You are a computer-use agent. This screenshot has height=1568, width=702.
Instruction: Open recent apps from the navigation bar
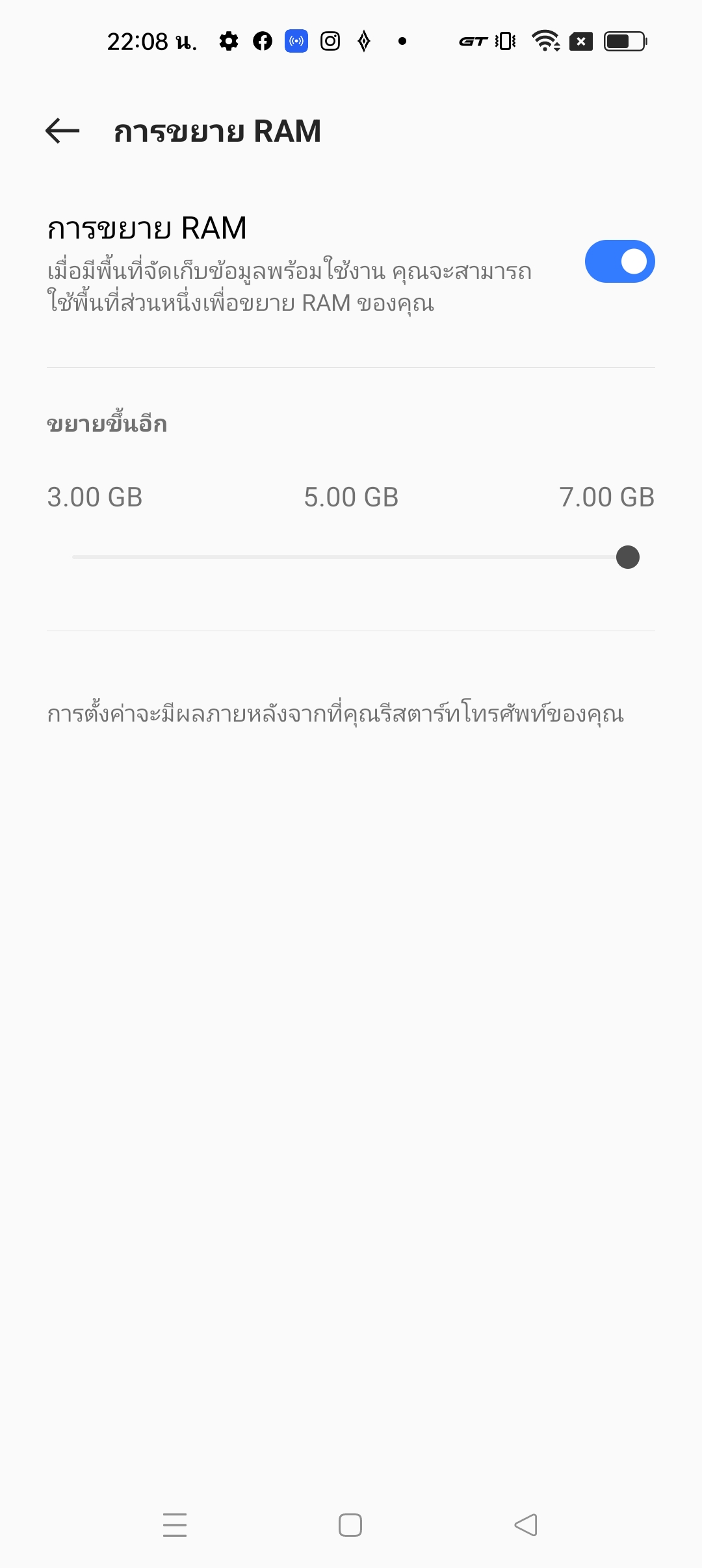[175, 1524]
